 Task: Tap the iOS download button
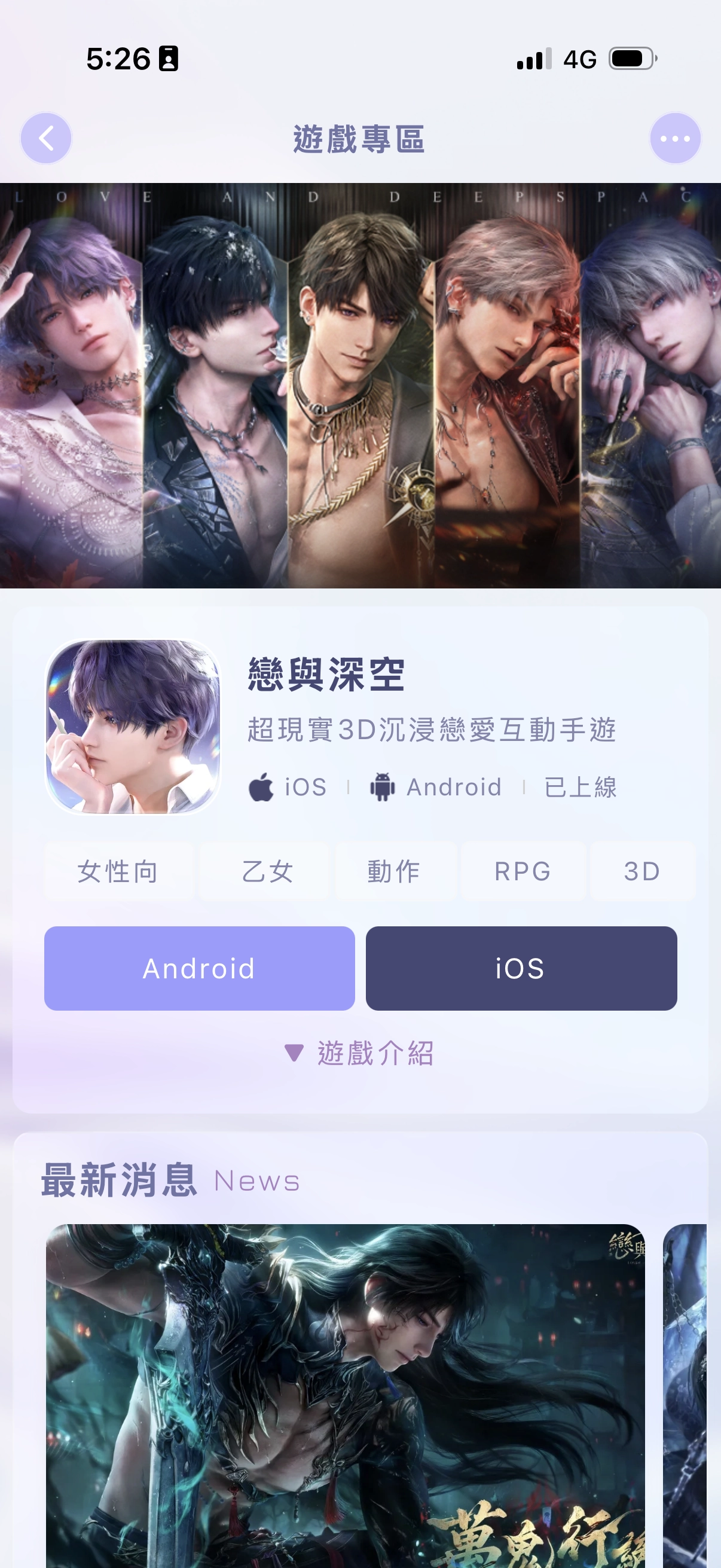(x=521, y=968)
